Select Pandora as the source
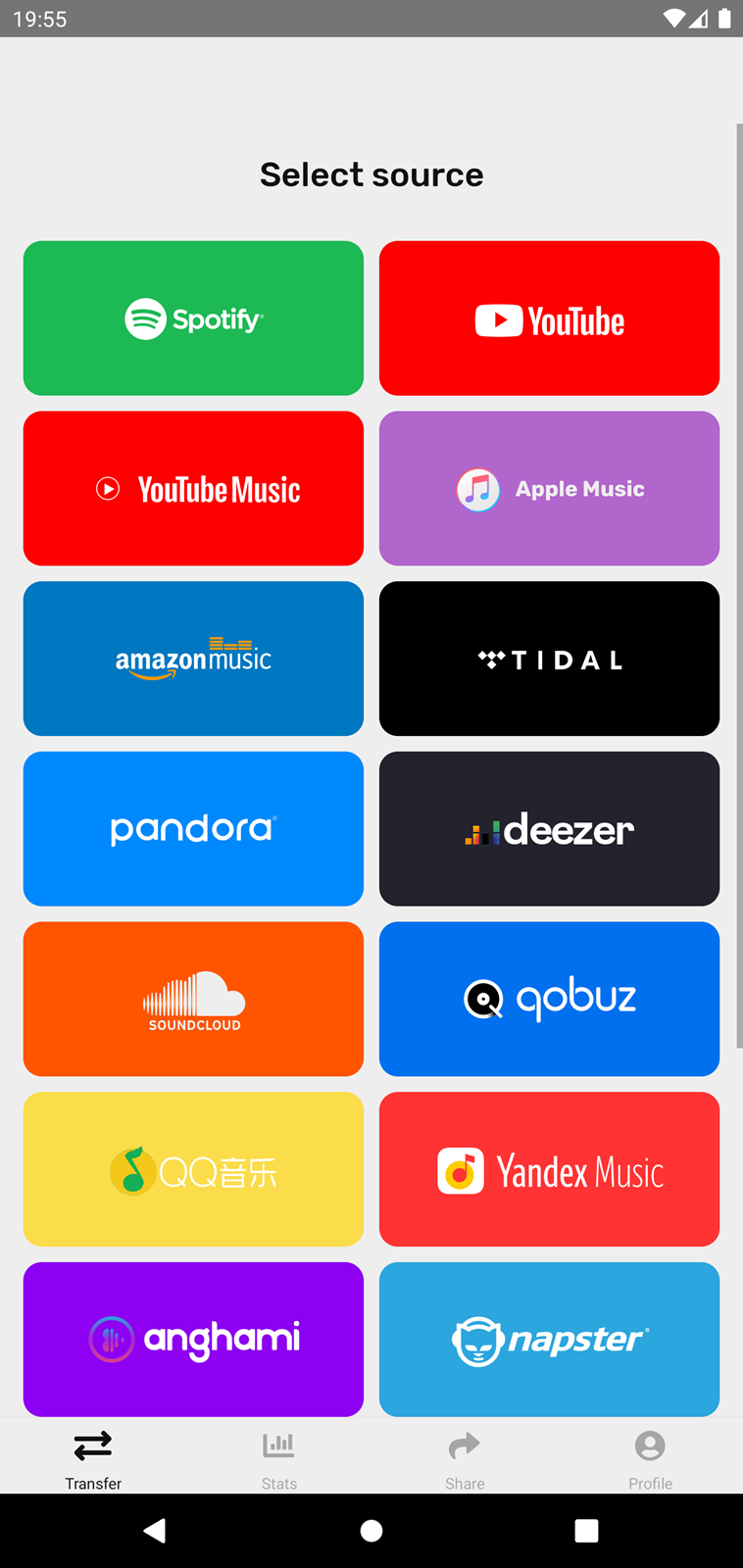The height and width of the screenshot is (1568, 743). pos(193,829)
